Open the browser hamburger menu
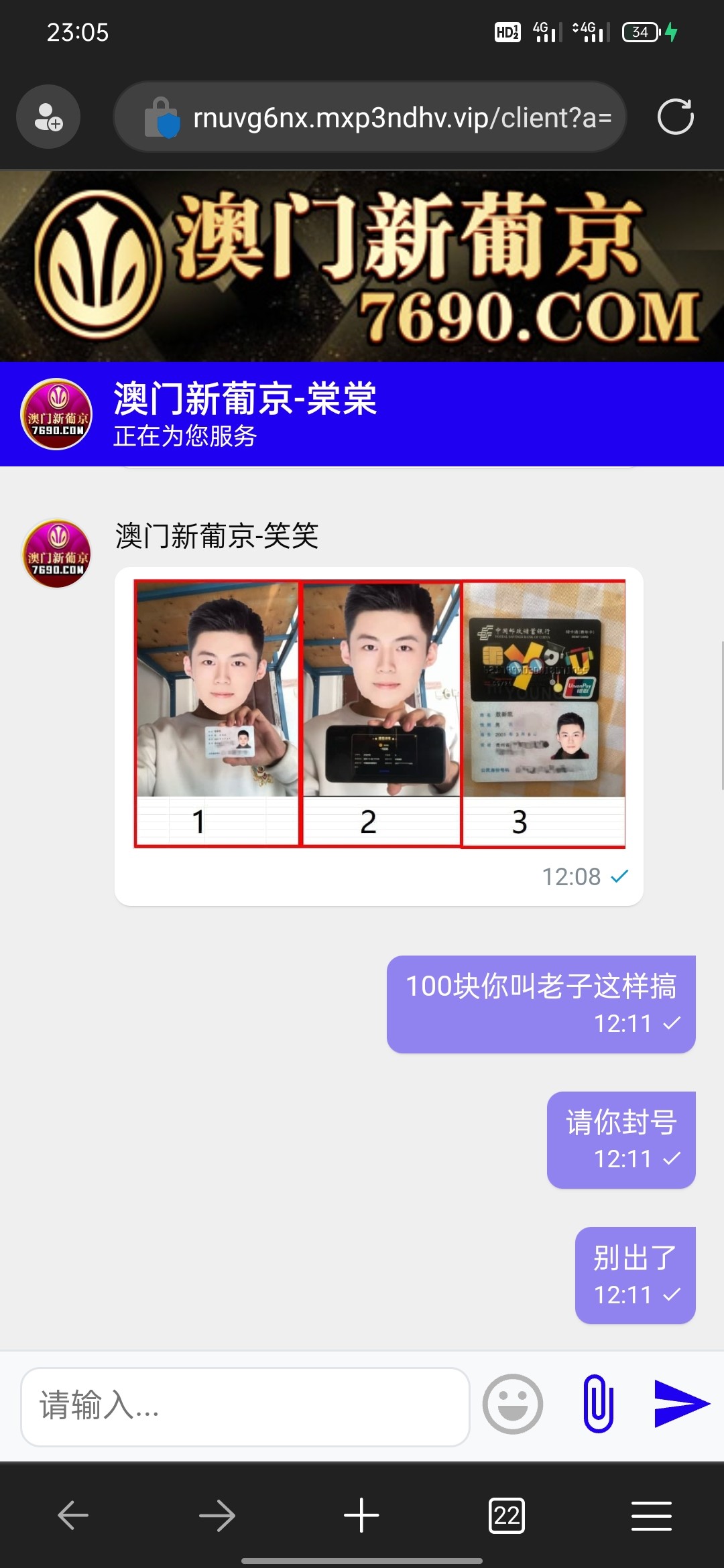The width and height of the screenshot is (724, 1568). point(651,1516)
